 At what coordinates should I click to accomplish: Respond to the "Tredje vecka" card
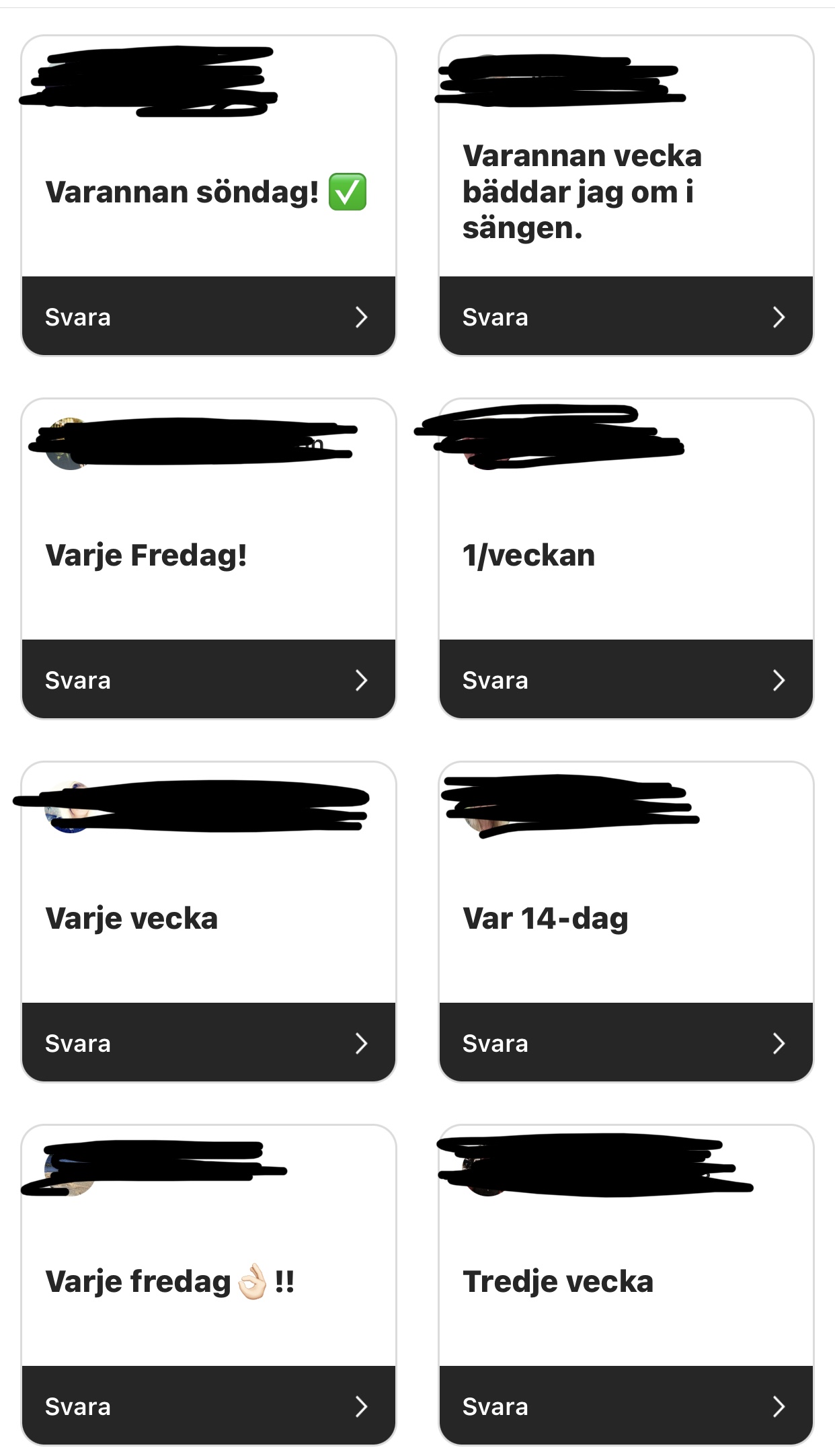point(625,1406)
